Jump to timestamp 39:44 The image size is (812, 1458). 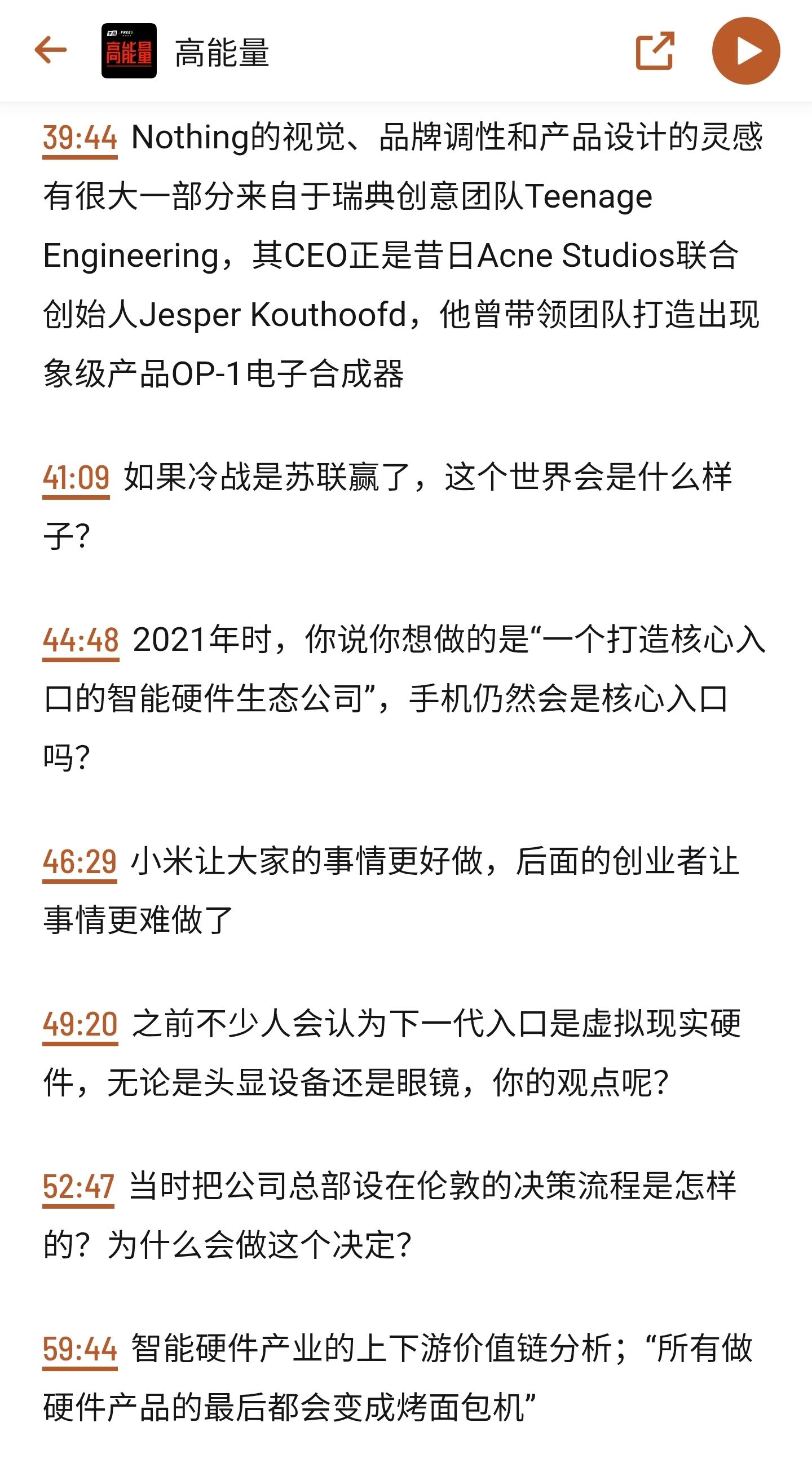[80, 138]
